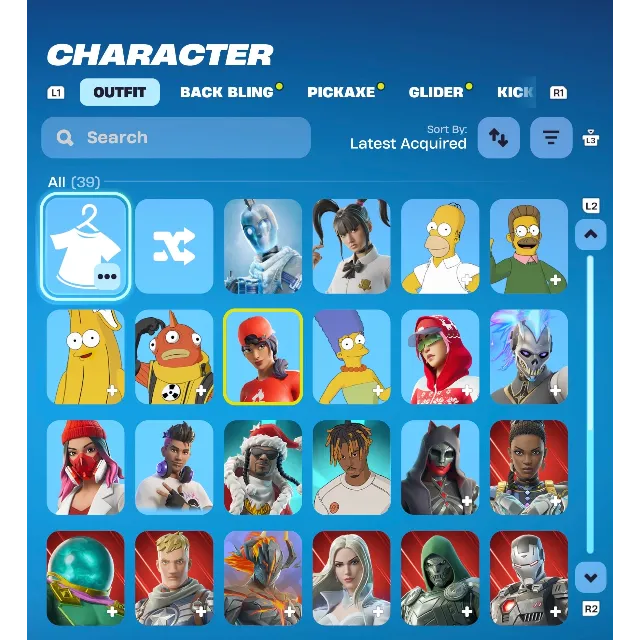Switch to the Back Bling tab

tap(226, 92)
